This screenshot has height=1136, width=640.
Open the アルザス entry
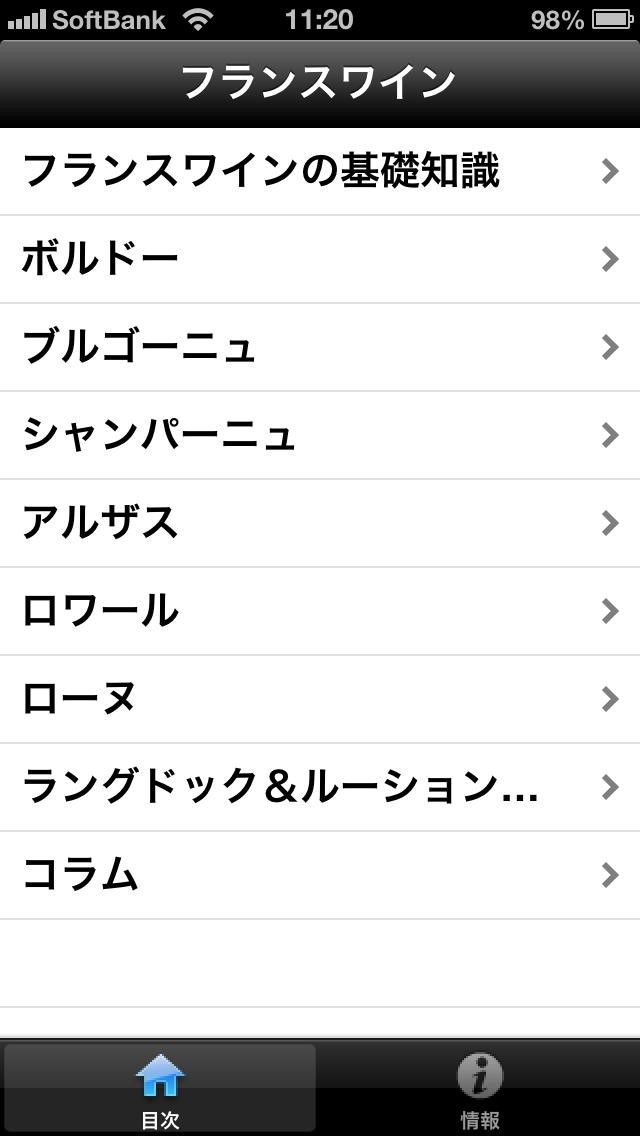(320, 523)
